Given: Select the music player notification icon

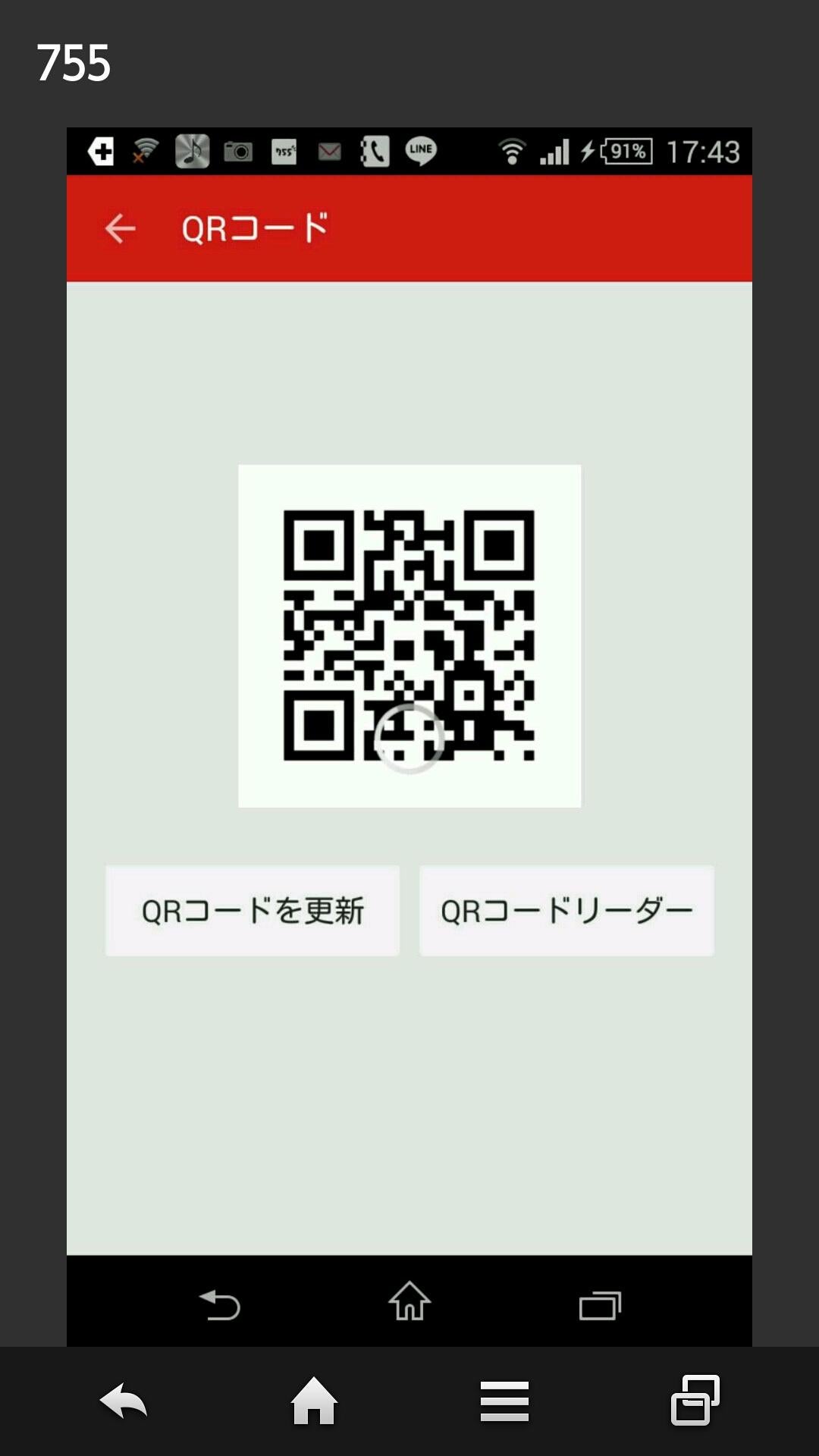Looking at the screenshot, I should 191,151.
